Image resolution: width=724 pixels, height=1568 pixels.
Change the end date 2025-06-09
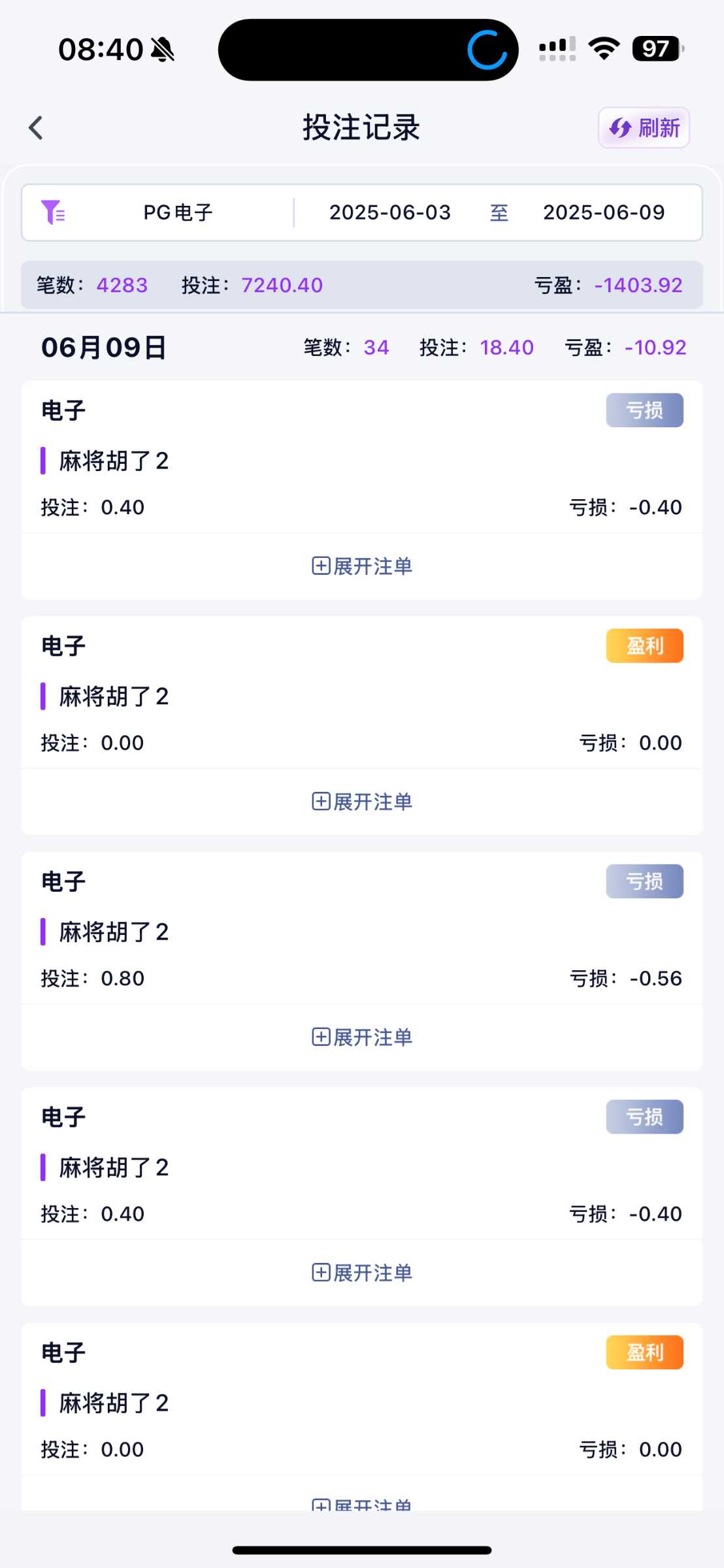604,213
